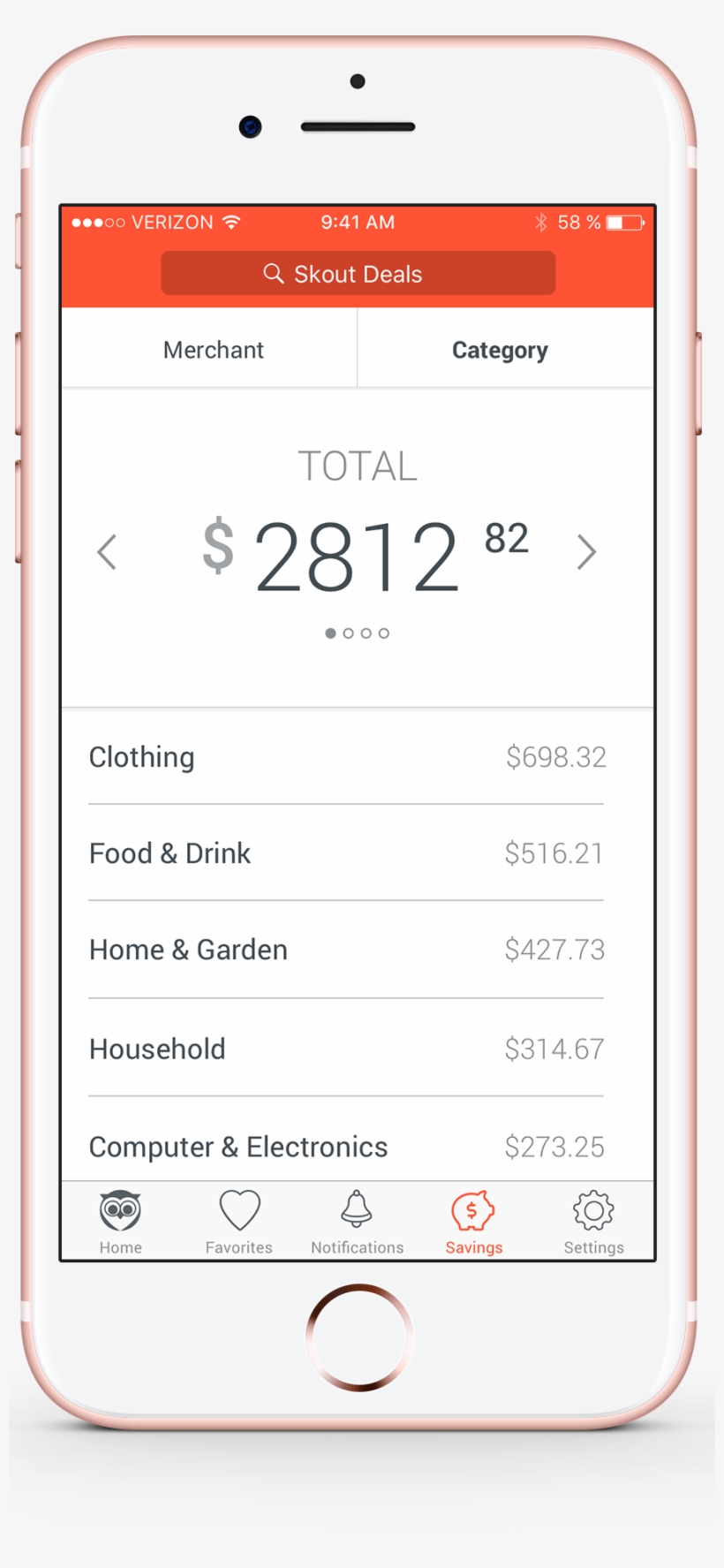Toggle to the Merchant view
This screenshot has height=1568, width=724.
(x=212, y=349)
